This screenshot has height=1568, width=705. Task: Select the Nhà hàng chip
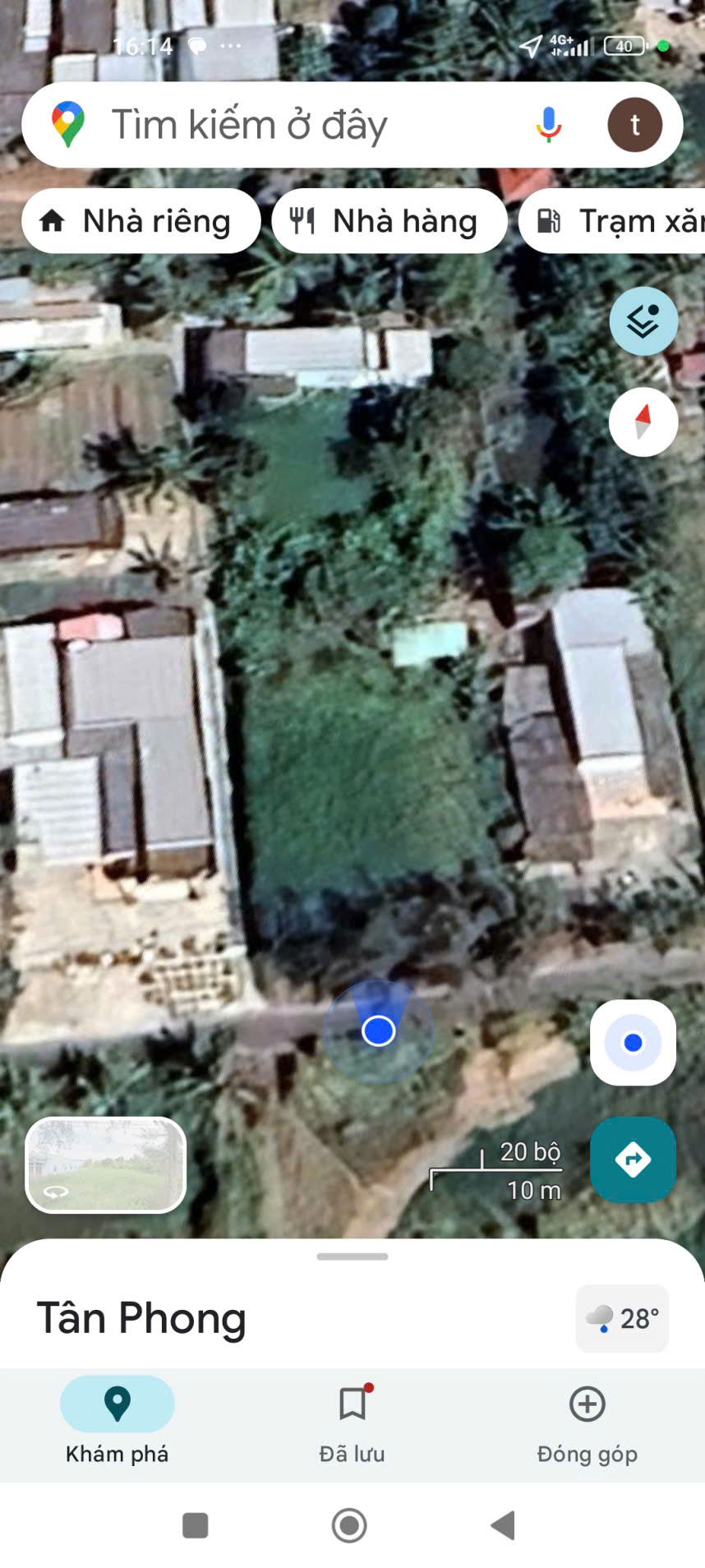(x=389, y=221)
